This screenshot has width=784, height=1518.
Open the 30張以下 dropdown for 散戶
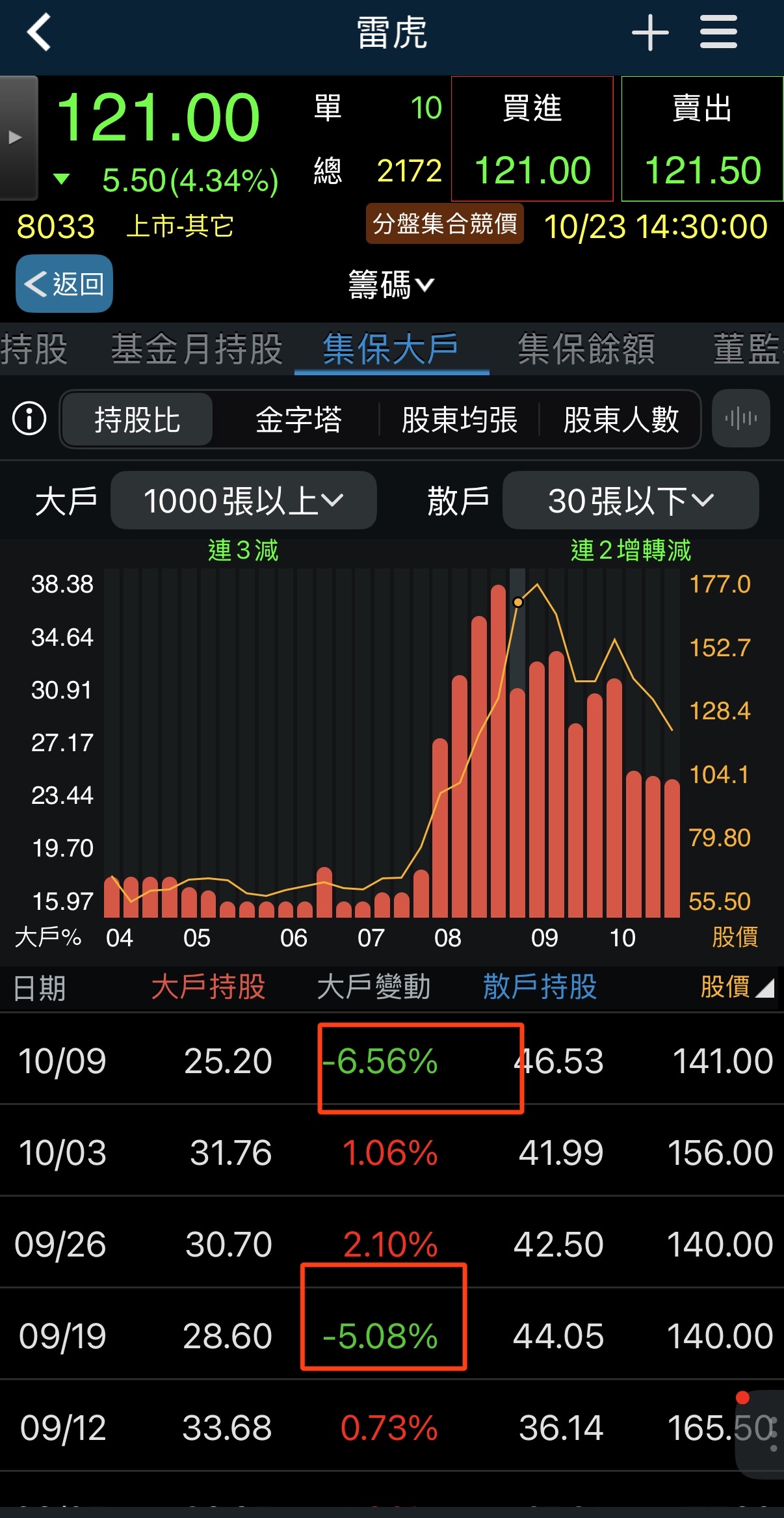(x=630, y=500)
